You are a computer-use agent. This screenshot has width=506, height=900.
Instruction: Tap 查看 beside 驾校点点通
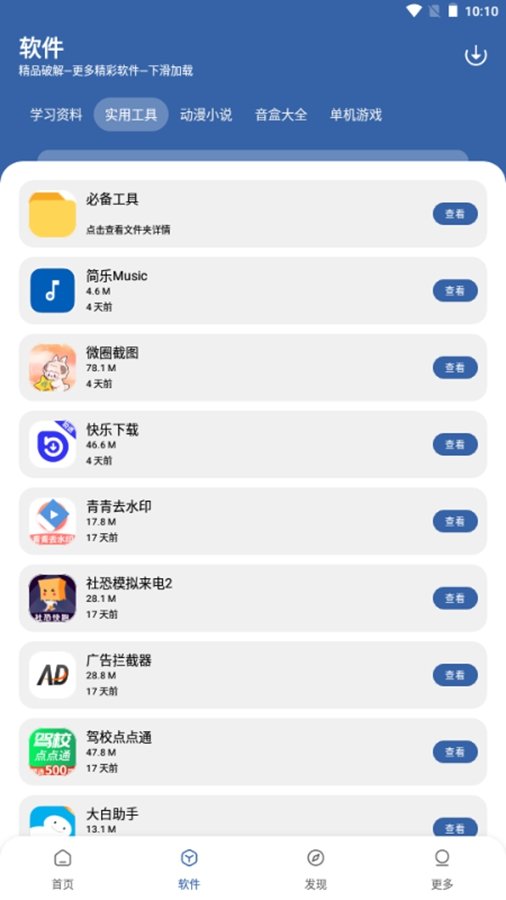(x=455, y=752)
